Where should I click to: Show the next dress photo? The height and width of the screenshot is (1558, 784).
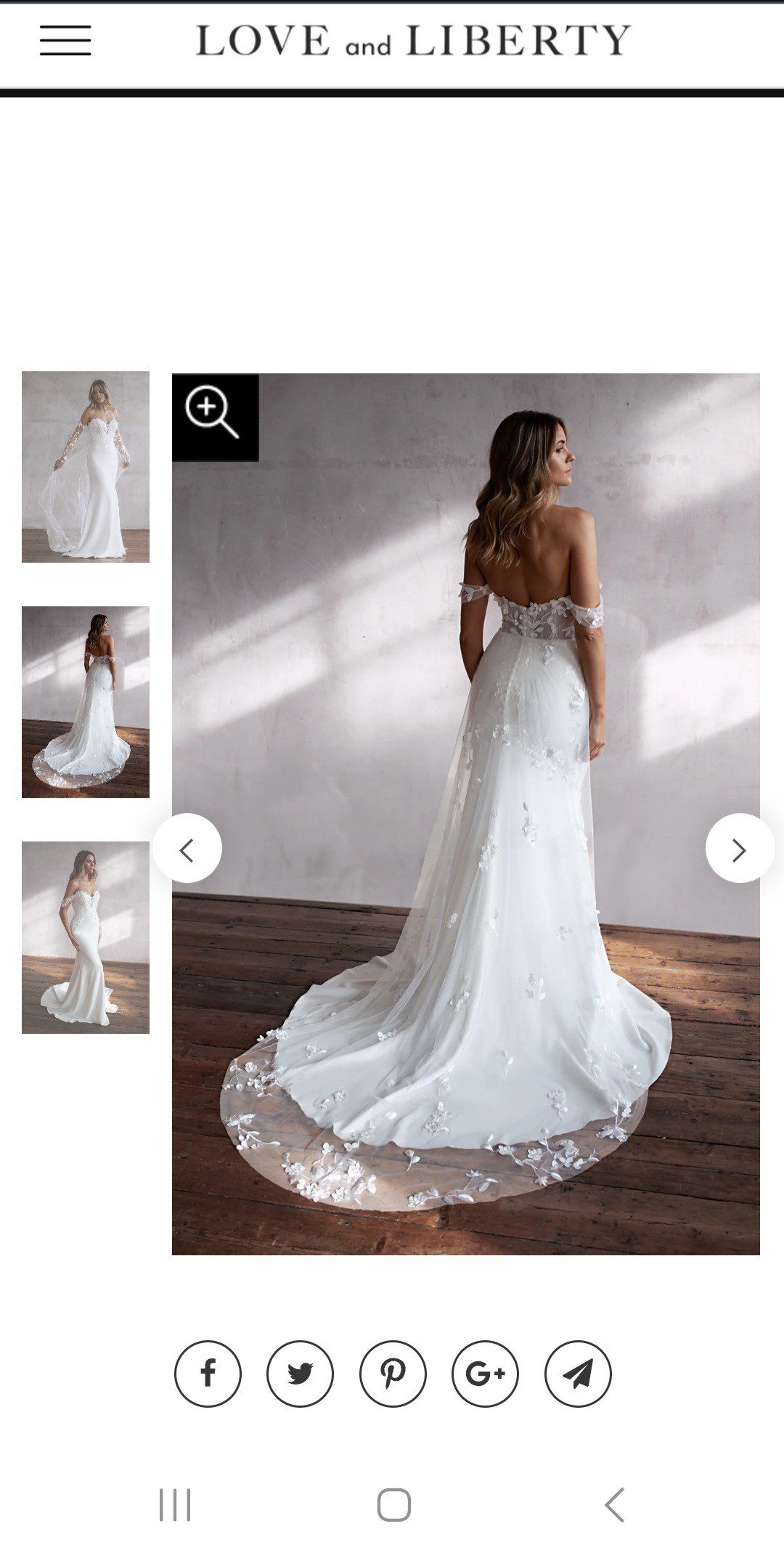(740, 849)
